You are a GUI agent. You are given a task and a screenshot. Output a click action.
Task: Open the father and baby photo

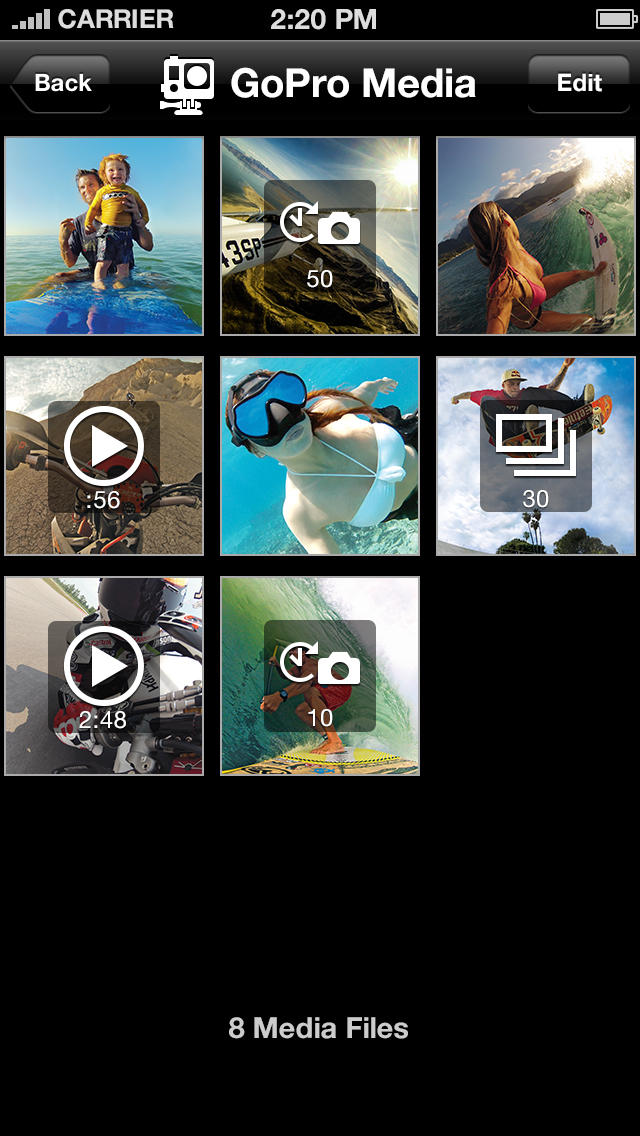104,236
